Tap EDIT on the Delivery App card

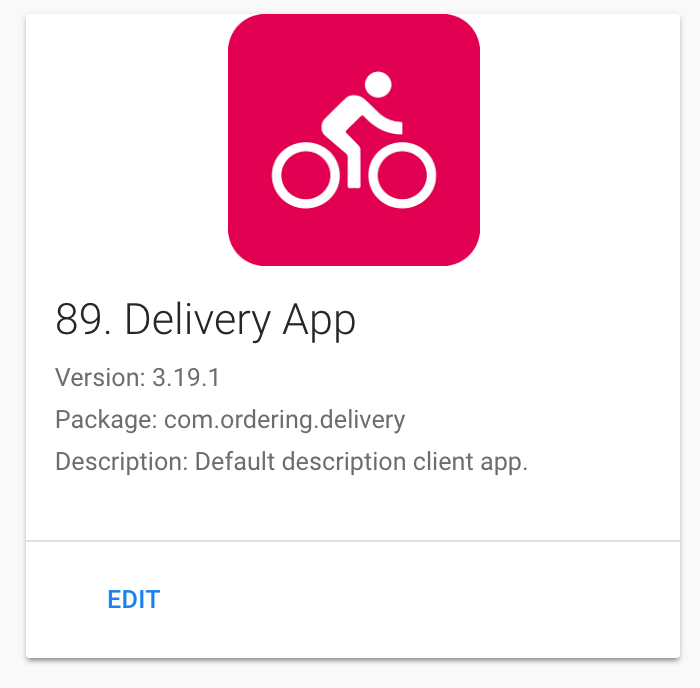(134, 599)
